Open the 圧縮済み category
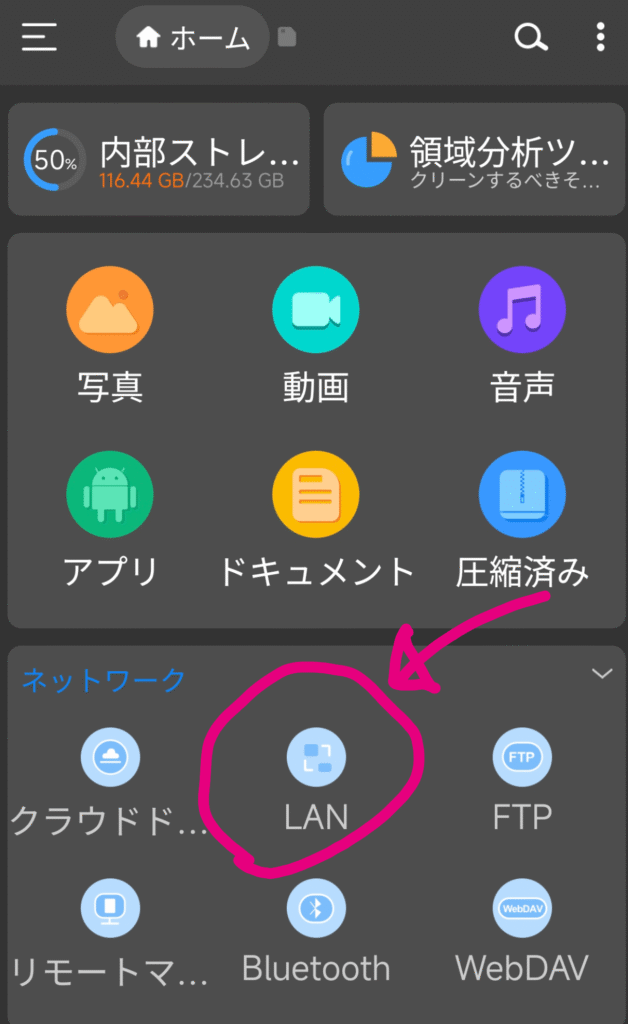The width and height of the screenshot is (628, 1024). pos(522,520)
